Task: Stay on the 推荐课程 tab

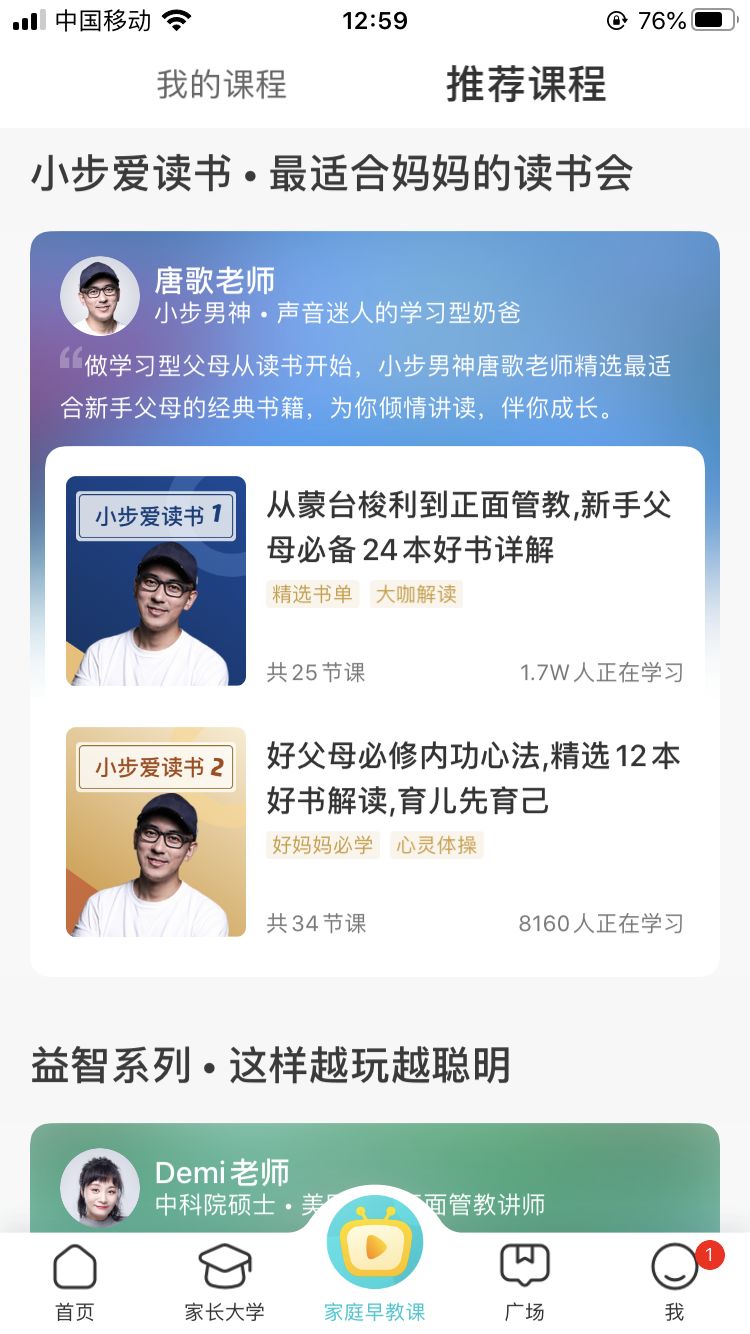Action: 524,86
